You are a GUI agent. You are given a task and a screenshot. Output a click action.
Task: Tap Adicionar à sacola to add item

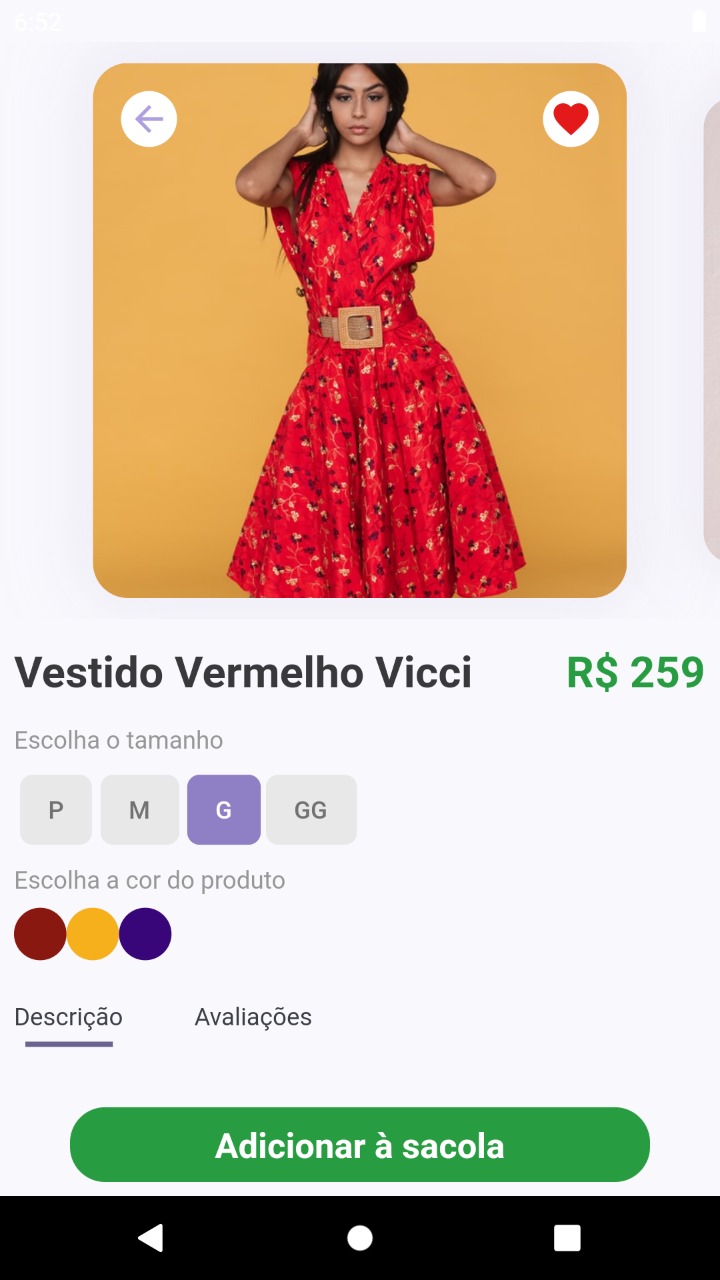(x=360, y=1144)
